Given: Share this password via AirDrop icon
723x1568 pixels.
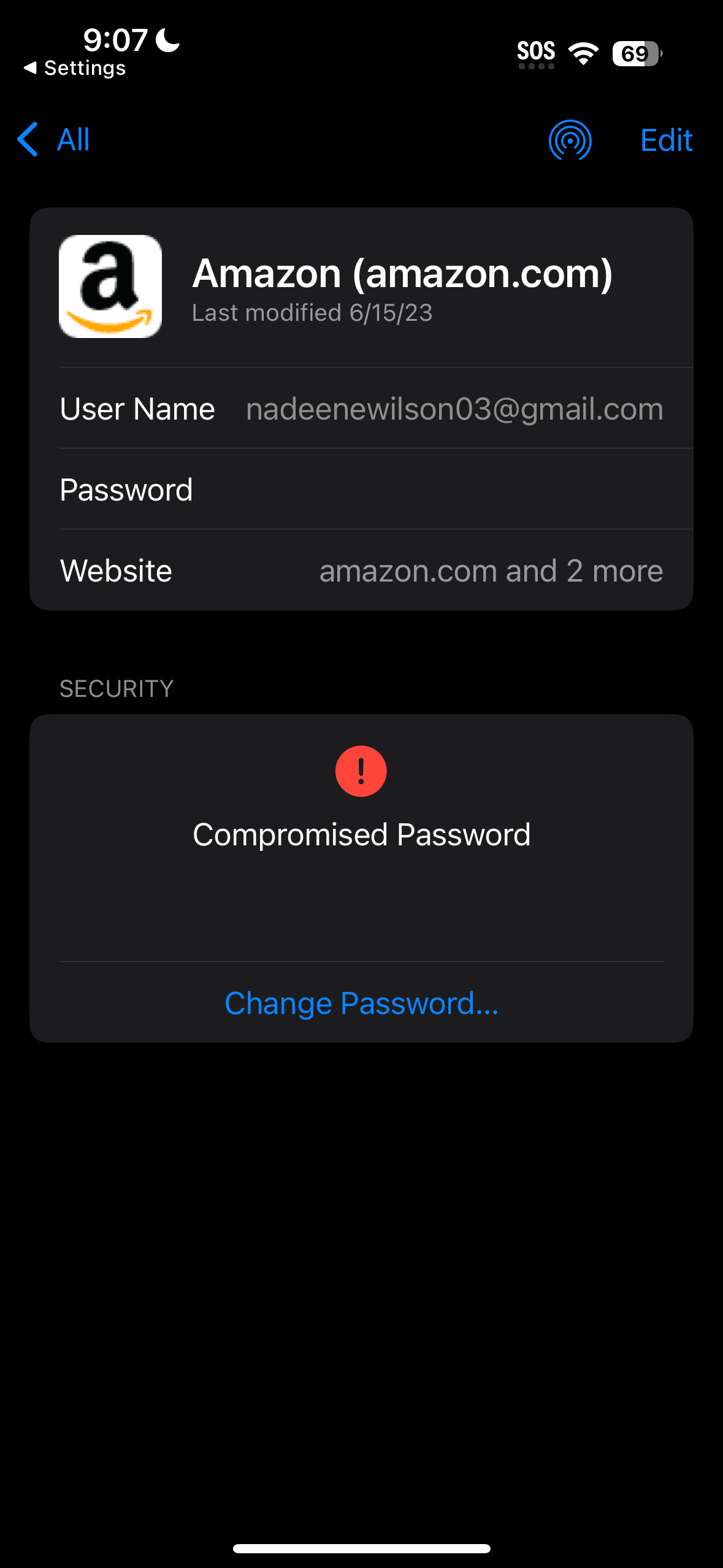Looking at the screenshot, I should point(570,140).
